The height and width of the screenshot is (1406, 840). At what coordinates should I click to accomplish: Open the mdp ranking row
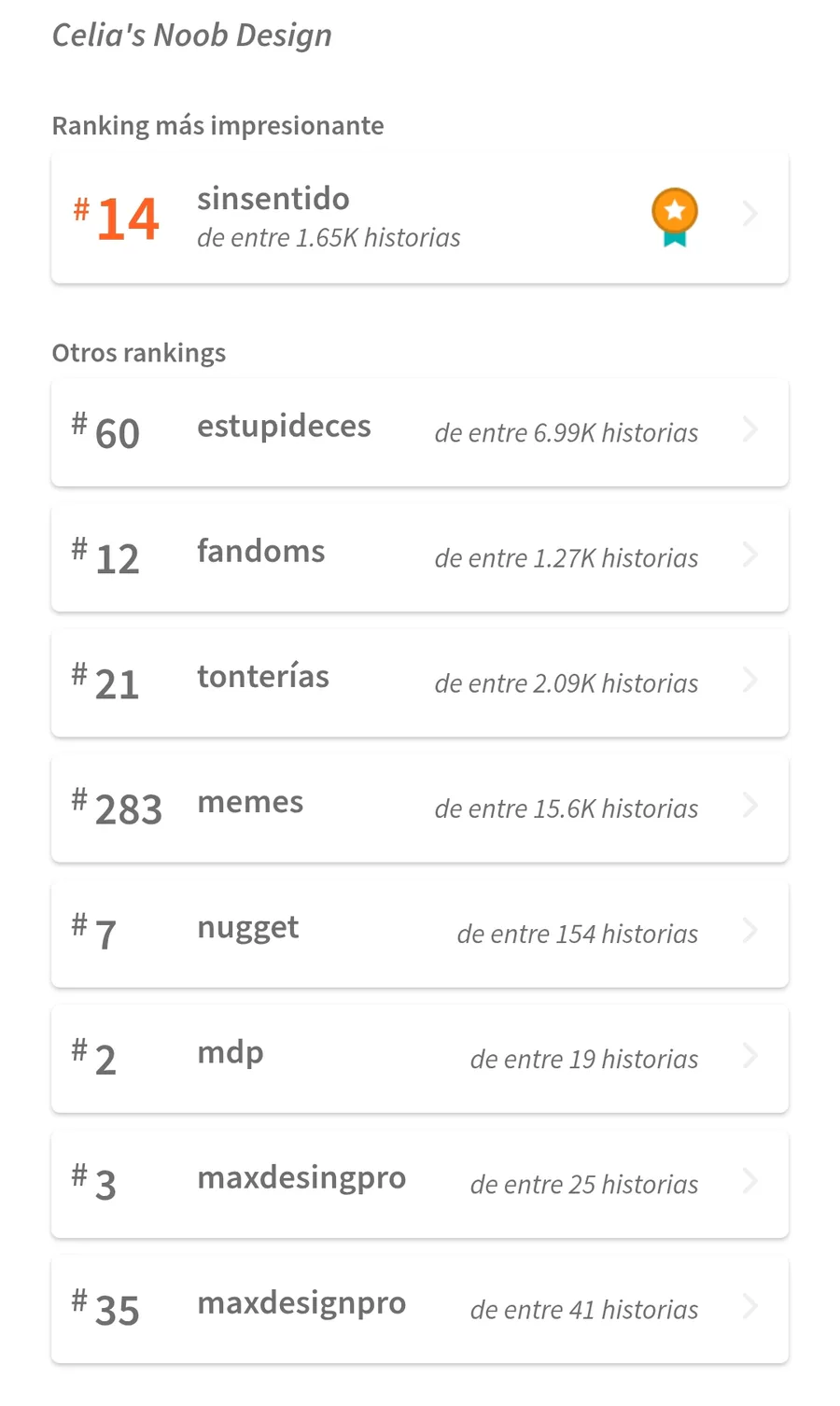coord(420,1058)
